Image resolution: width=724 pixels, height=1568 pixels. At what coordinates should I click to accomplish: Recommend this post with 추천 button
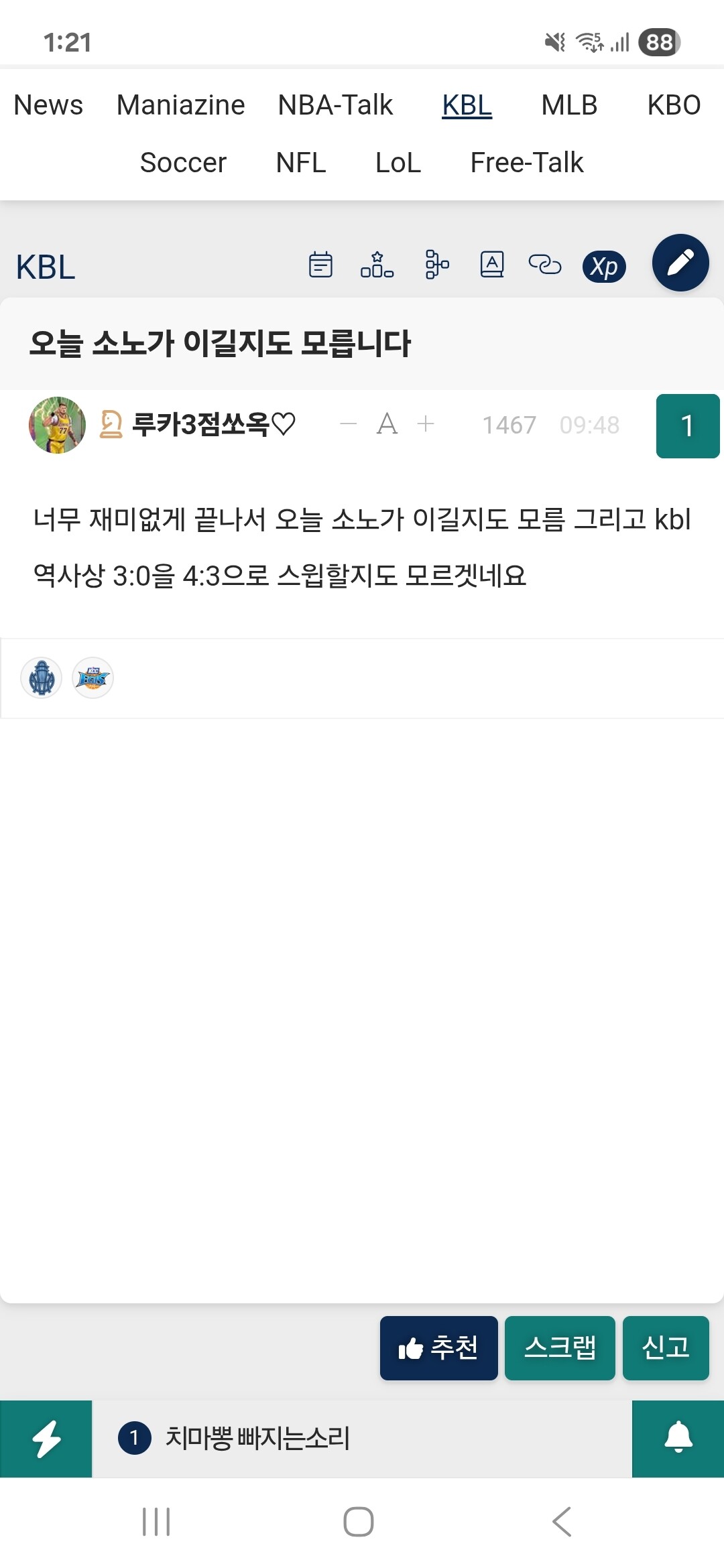pos(439,1348)
